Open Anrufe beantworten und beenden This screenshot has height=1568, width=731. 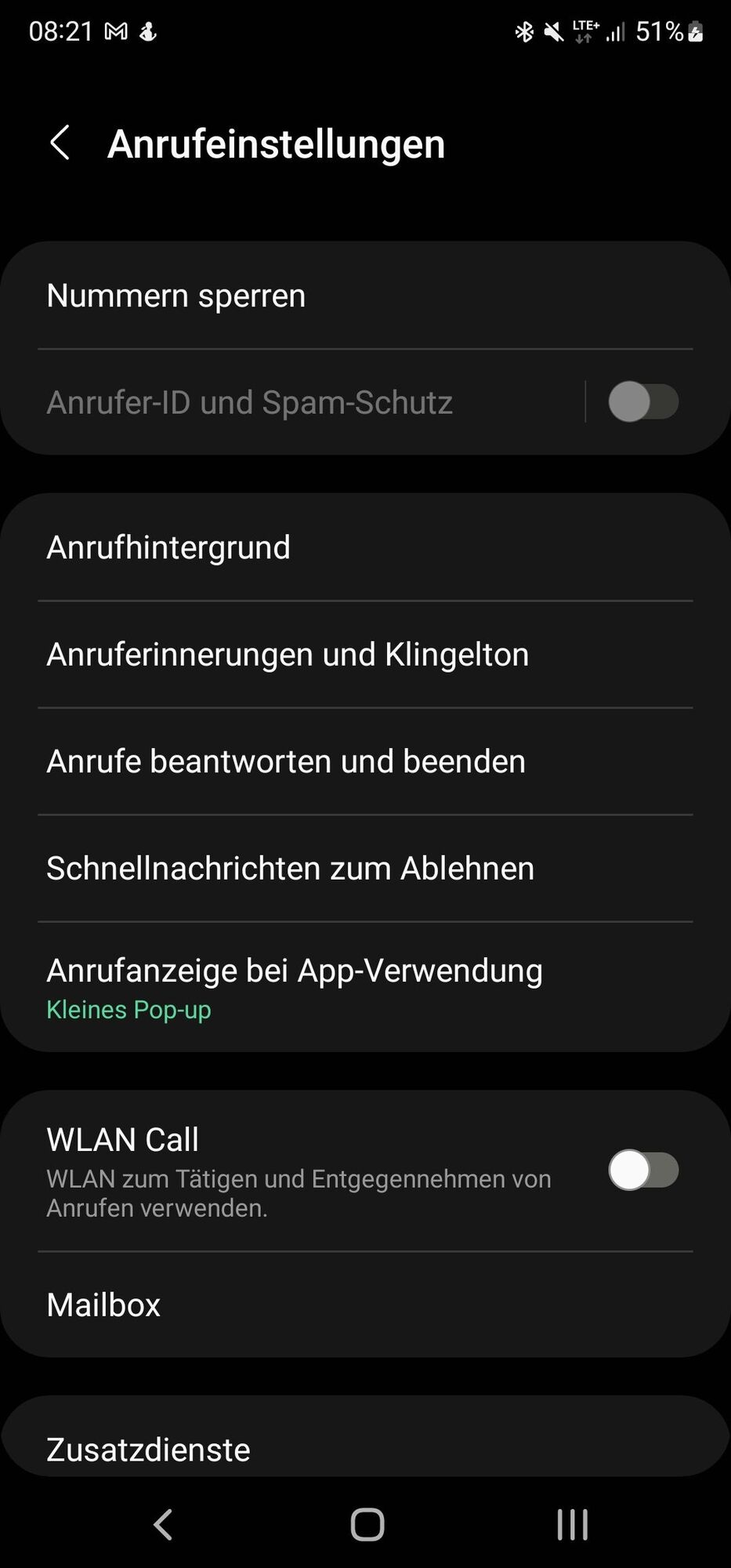(x=365, y=761)
